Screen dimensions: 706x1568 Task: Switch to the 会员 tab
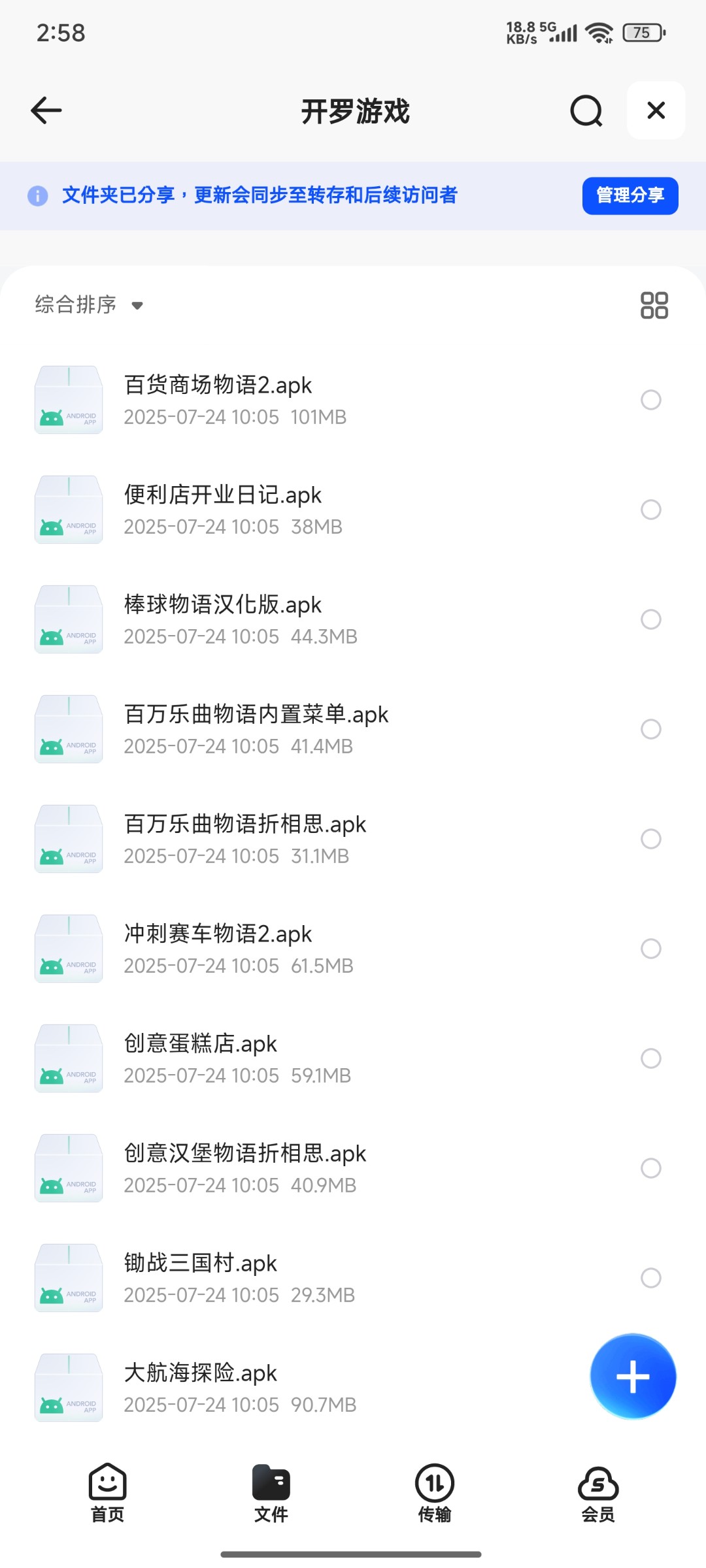pos(598,1494)
